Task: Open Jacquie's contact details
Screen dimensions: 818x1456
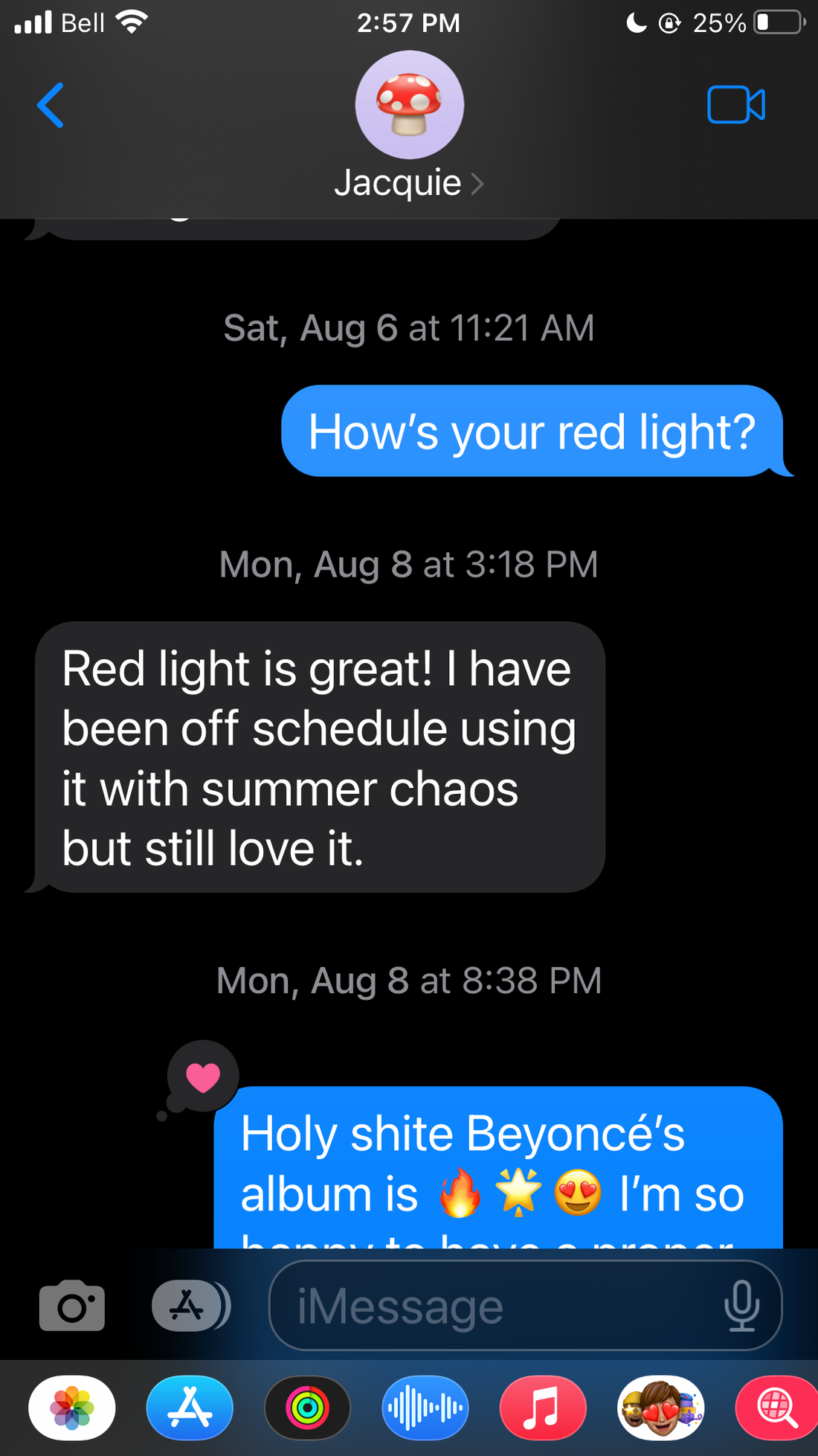Action: click(x=409, y=126)
